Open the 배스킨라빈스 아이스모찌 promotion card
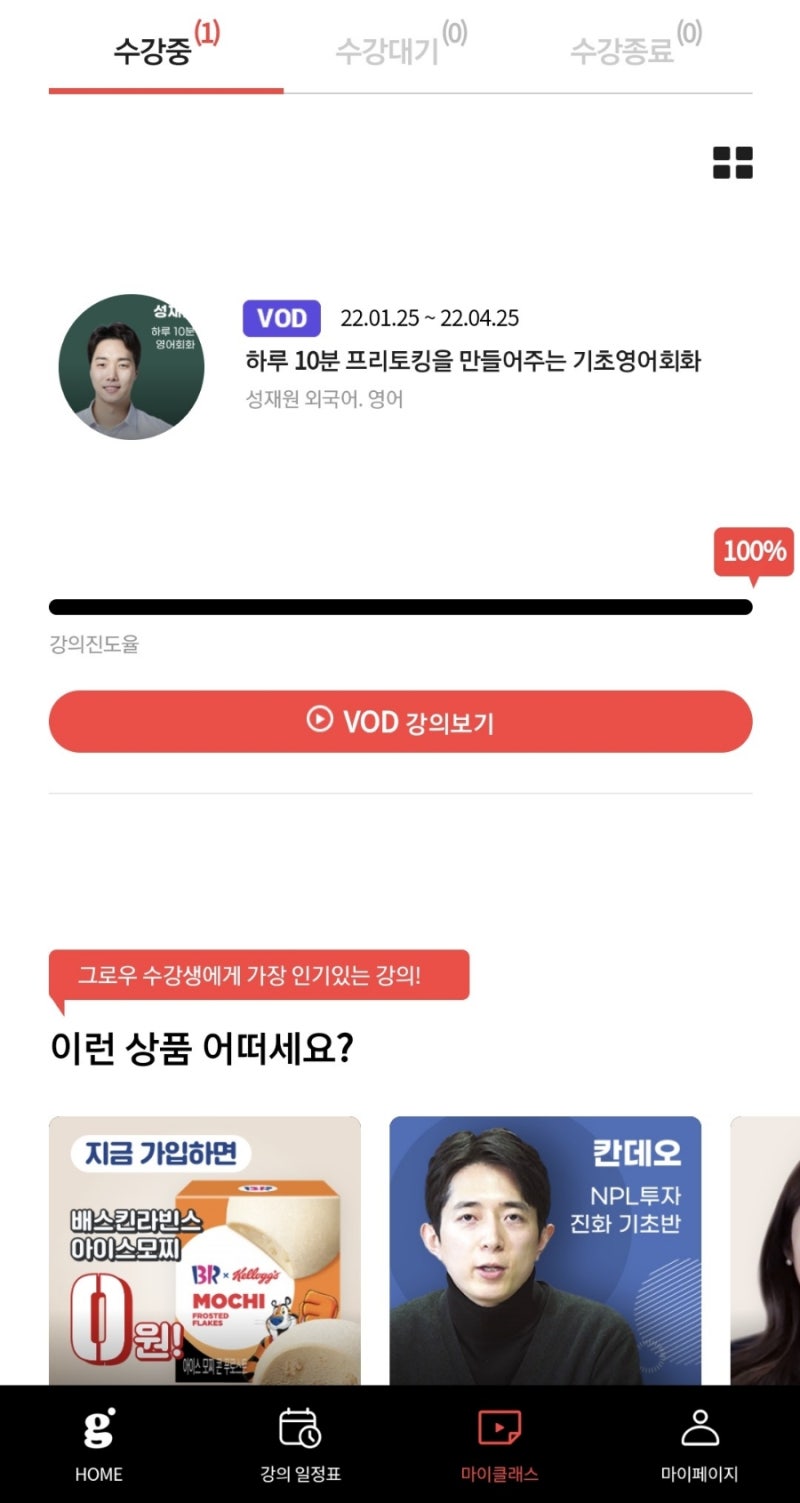This screenshot has width=800, height=1503. 205,1250
